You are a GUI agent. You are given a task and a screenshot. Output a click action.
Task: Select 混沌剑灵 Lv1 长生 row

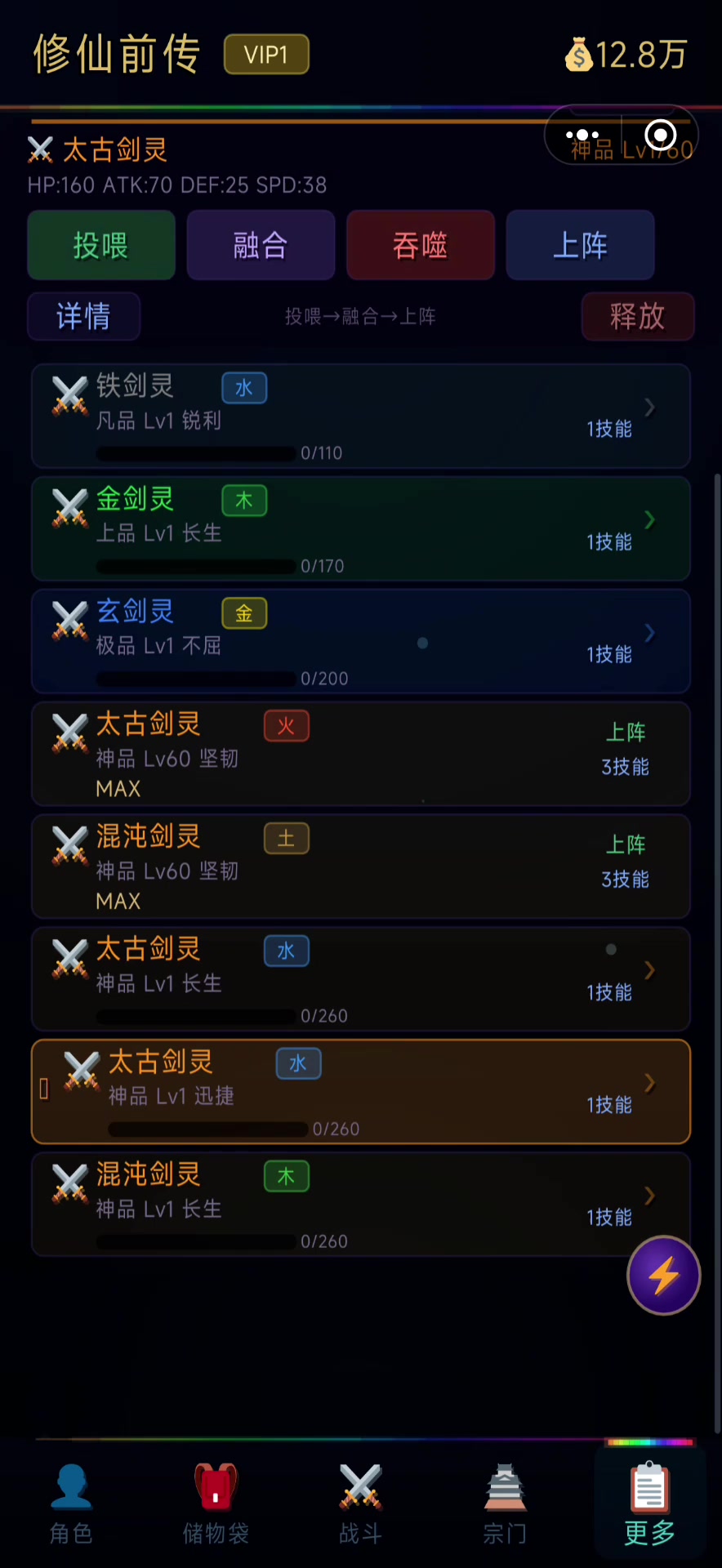[360, 1205]
